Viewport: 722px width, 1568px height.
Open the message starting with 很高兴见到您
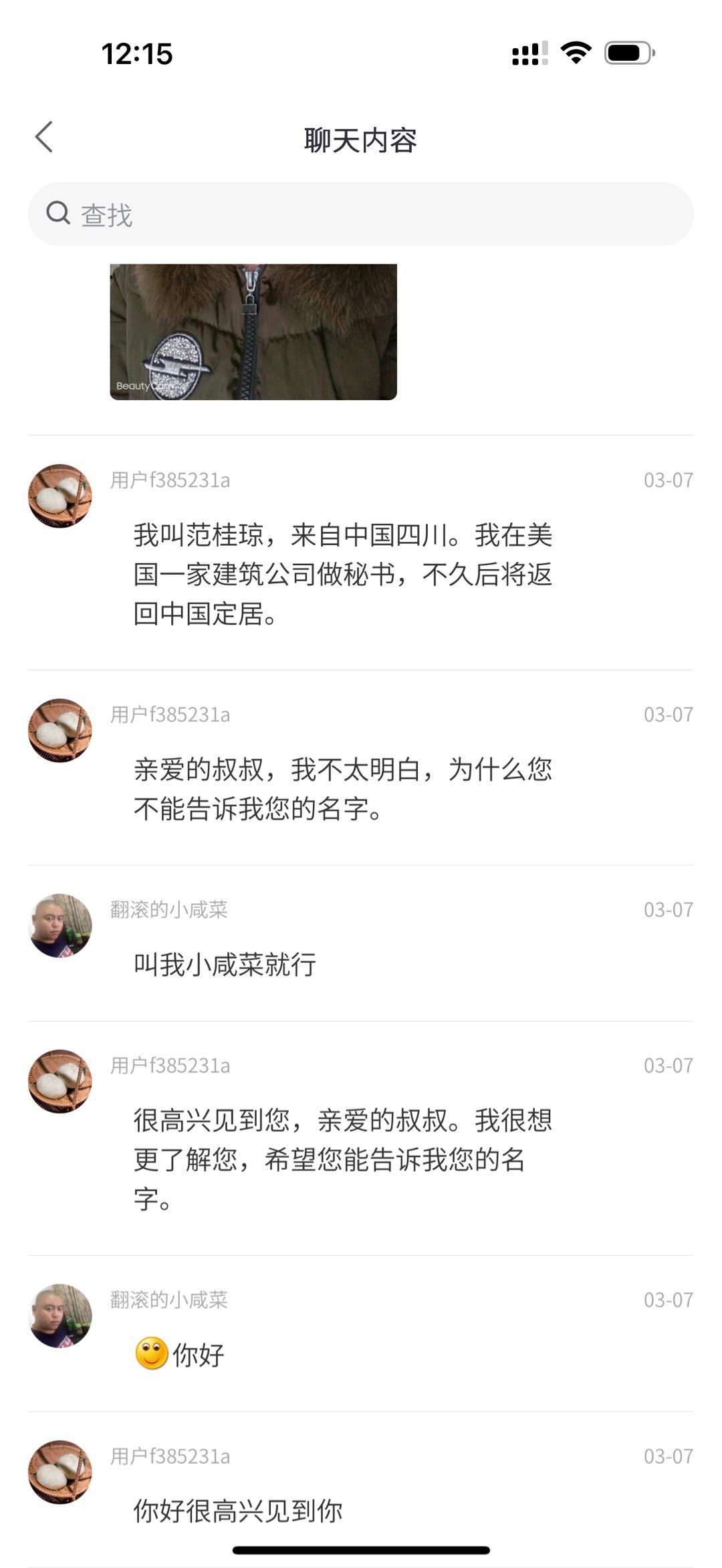point(342,1159)
